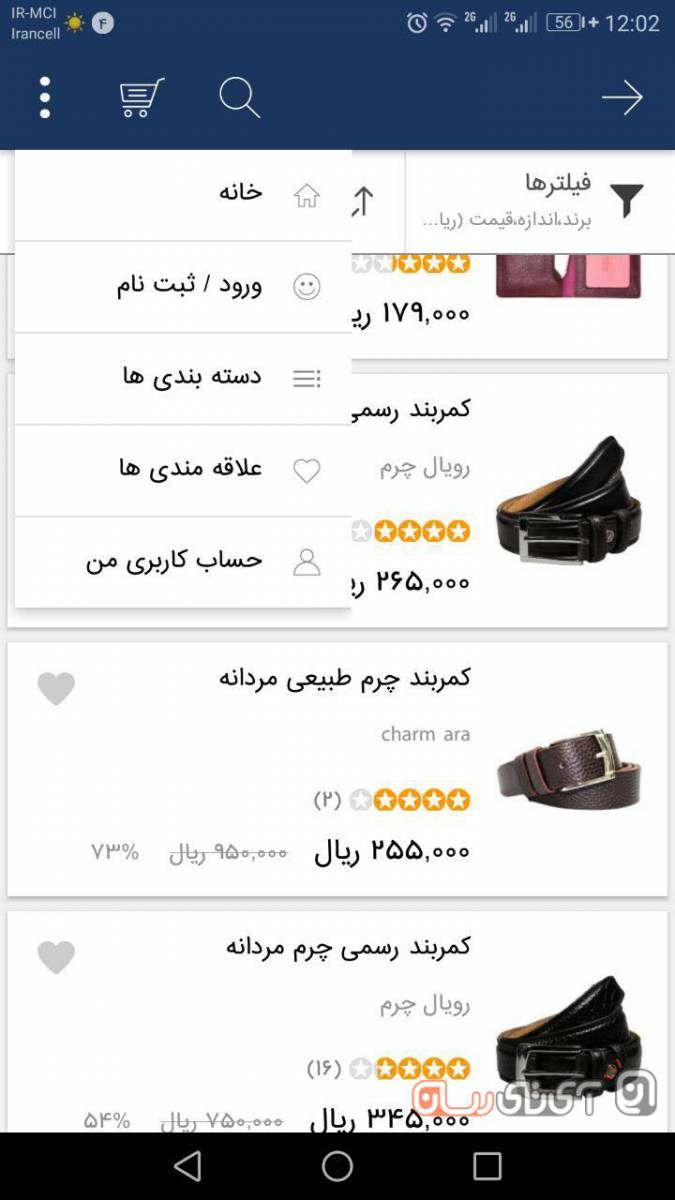Tap the sort arrows icon
The height and width of the screenshot is (1200, 675).
tap(363, 201)
